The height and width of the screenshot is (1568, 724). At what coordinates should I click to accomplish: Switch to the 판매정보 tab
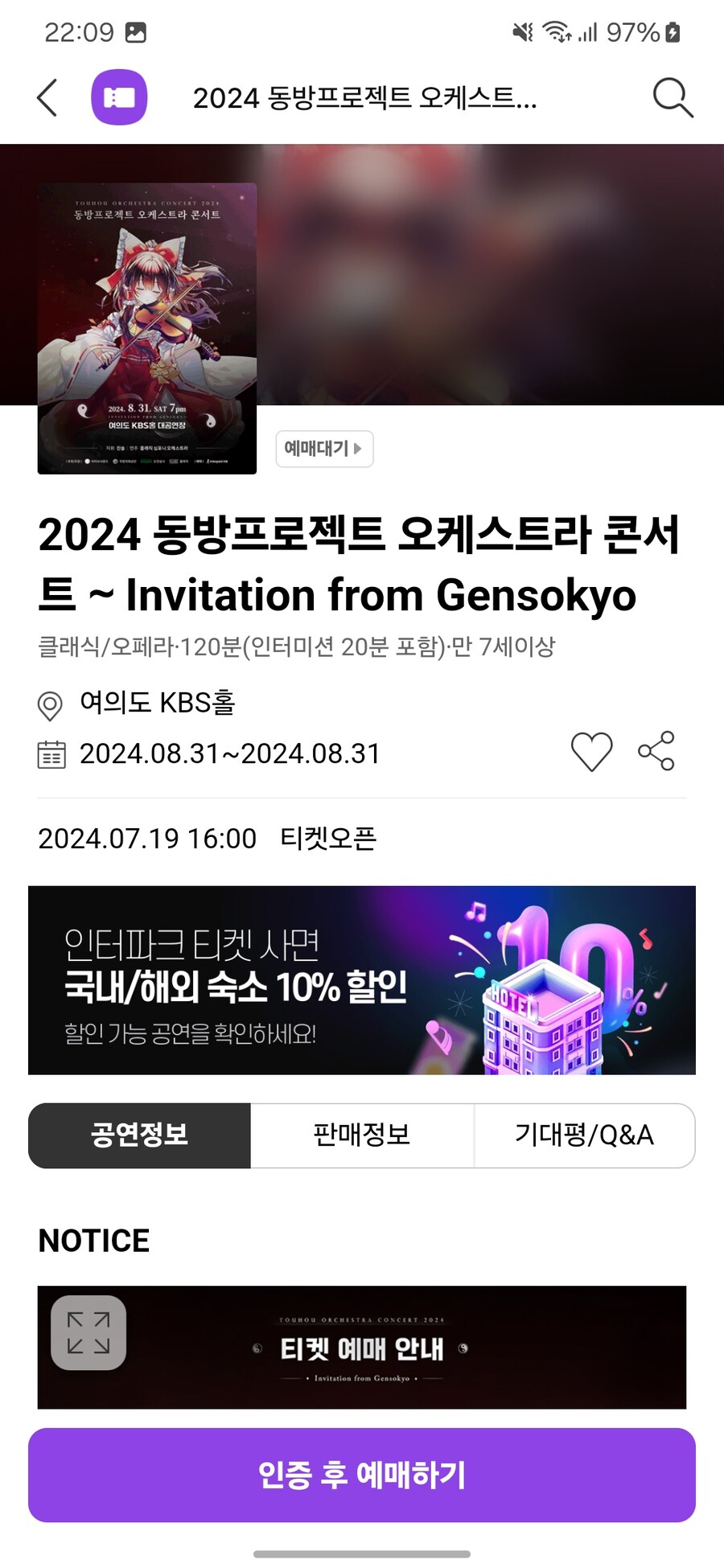(362, 1135)
